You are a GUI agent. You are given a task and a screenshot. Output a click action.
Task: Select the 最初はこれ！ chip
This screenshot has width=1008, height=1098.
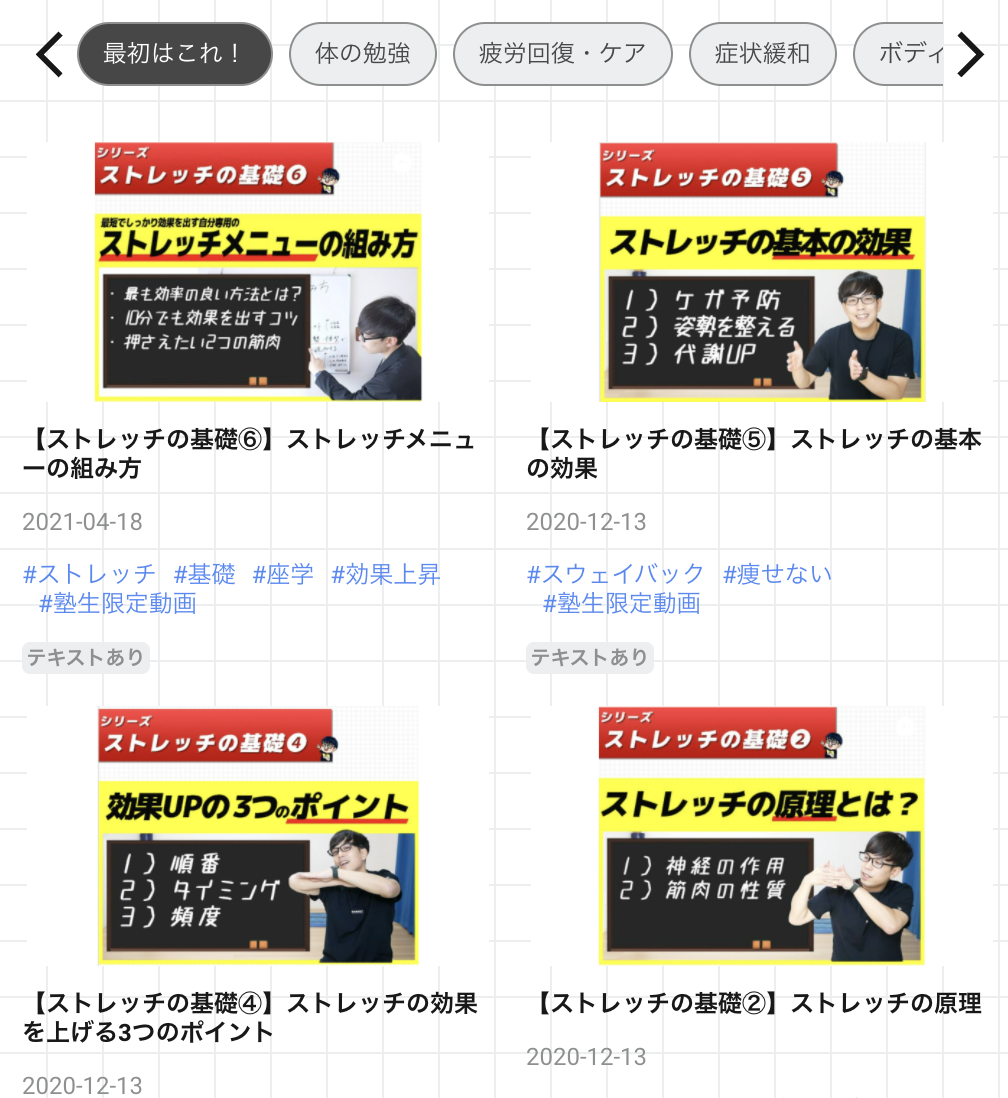coord(174,54)
